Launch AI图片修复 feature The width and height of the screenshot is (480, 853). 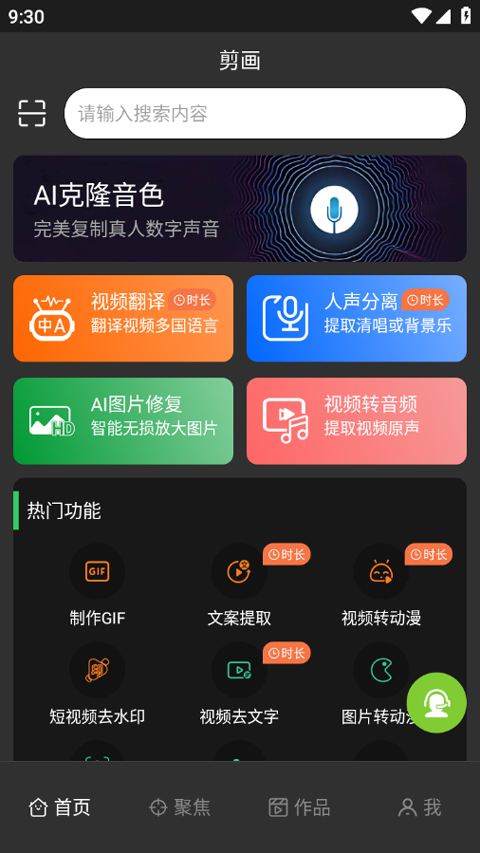pyautogui.click(x=123, y=421)
